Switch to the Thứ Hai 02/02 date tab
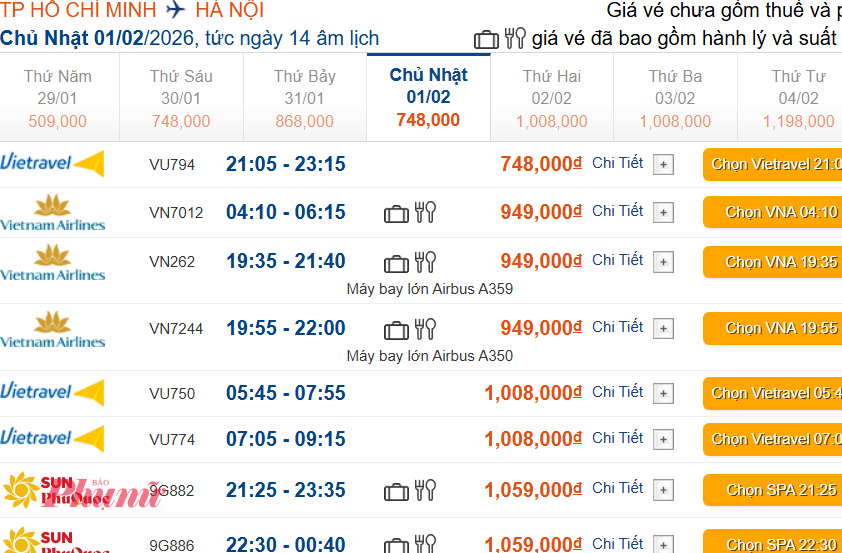This screenshot has width=842, height=553. (x=552, y=98)
